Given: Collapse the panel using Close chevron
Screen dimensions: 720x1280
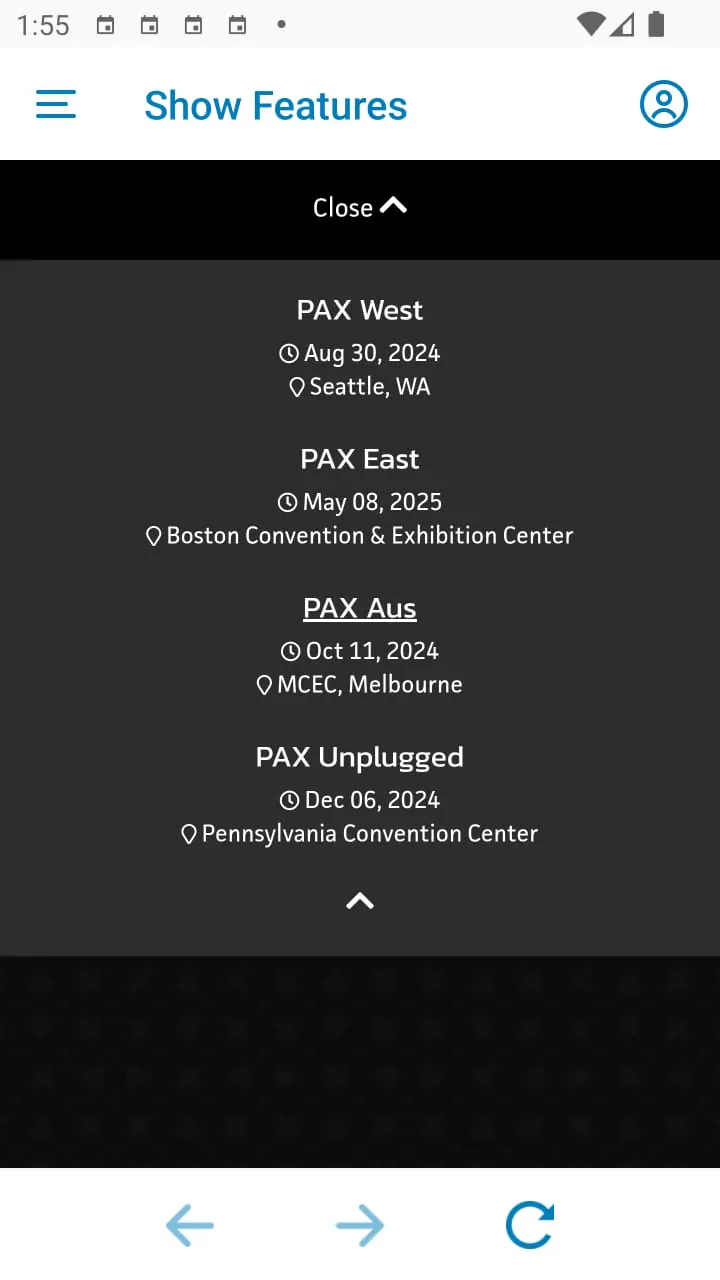Looking at the screenshot, I should 360,207.
